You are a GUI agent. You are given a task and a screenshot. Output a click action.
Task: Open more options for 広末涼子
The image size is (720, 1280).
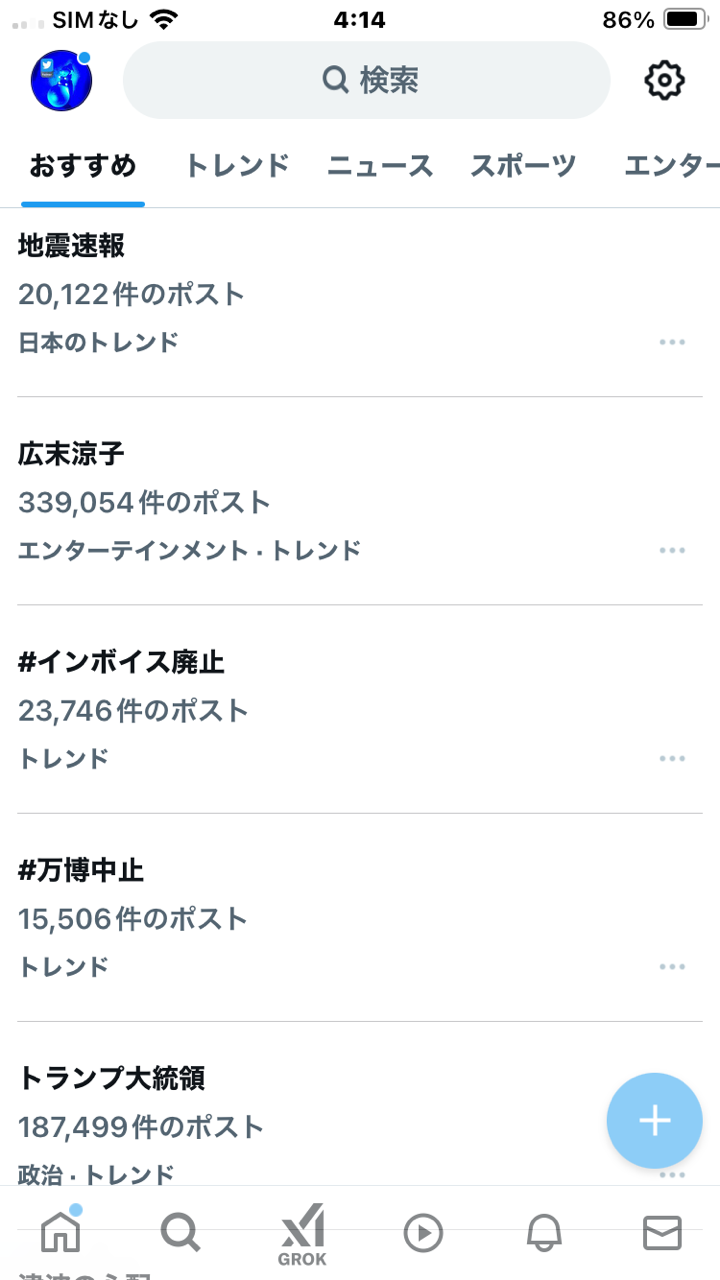click(x=672, y=550)
